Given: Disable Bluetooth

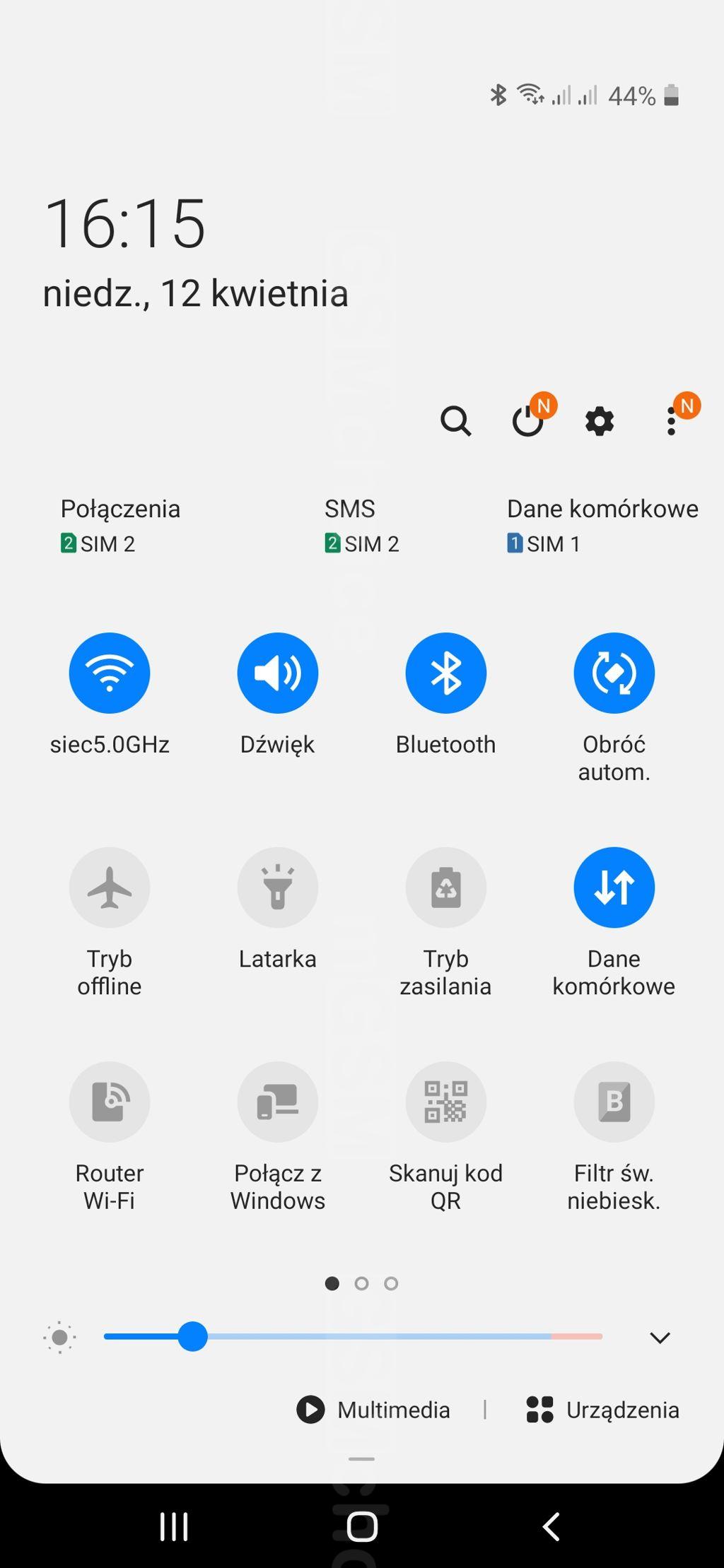Looking at the screenshot, I should tap(445, 673).
